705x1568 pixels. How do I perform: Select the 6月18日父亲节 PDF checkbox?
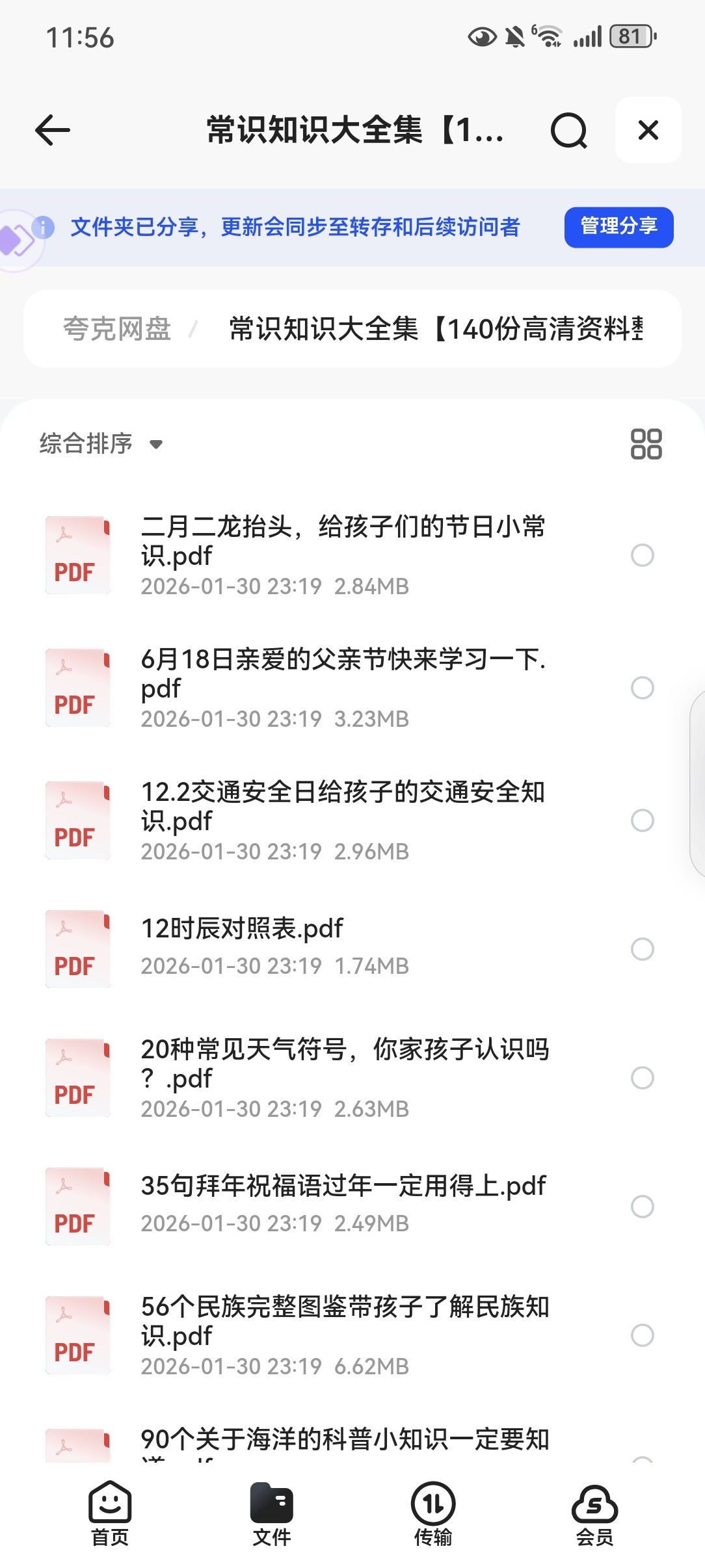643,688
